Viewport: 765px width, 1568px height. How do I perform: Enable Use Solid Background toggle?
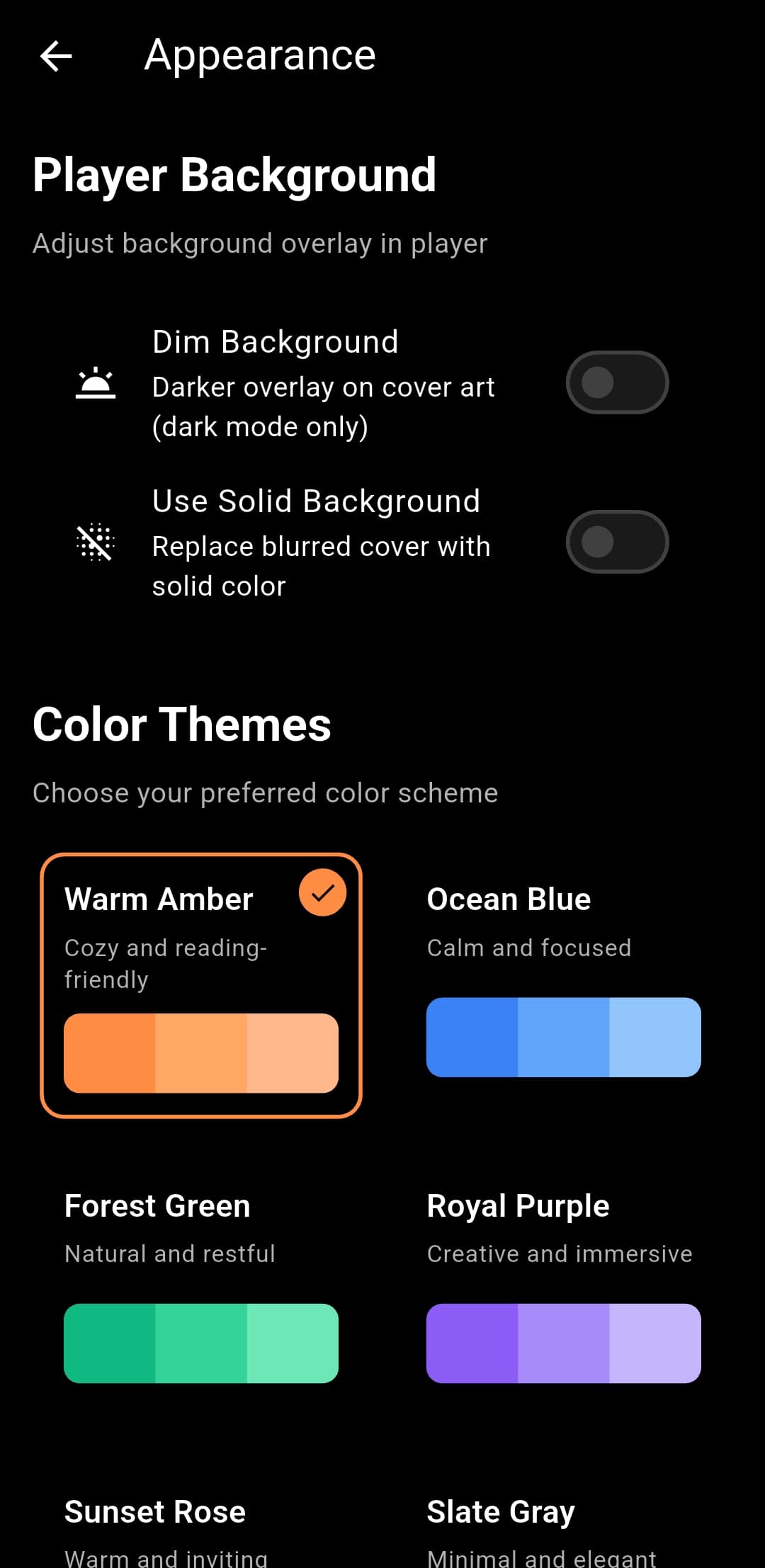tap(617, 542)
